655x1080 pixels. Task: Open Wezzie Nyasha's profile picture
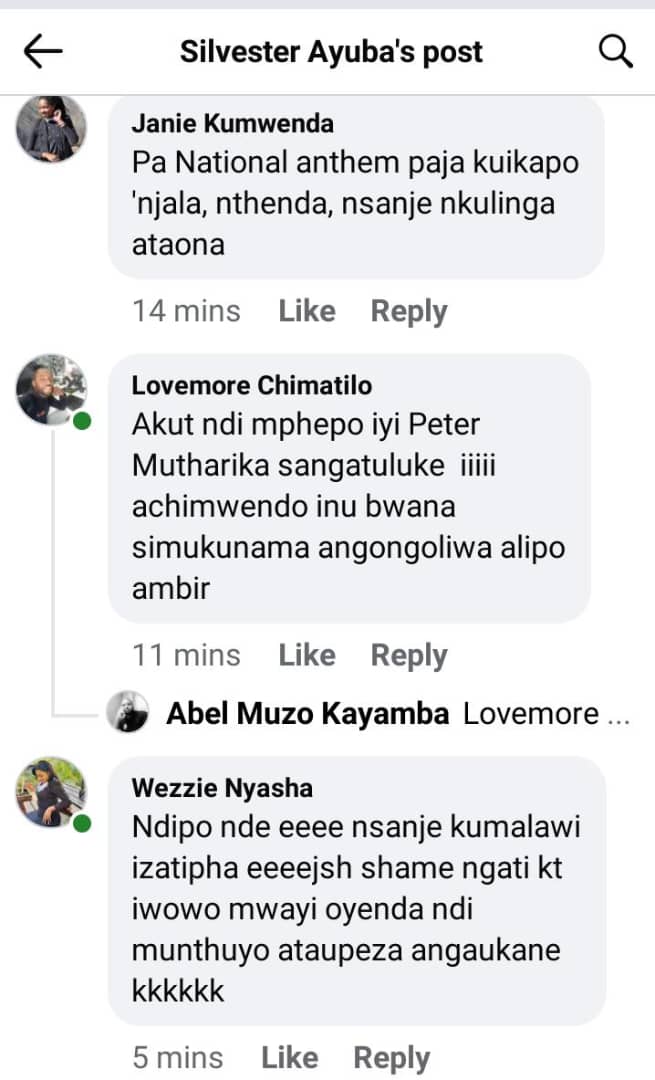(x=52, y=791)
